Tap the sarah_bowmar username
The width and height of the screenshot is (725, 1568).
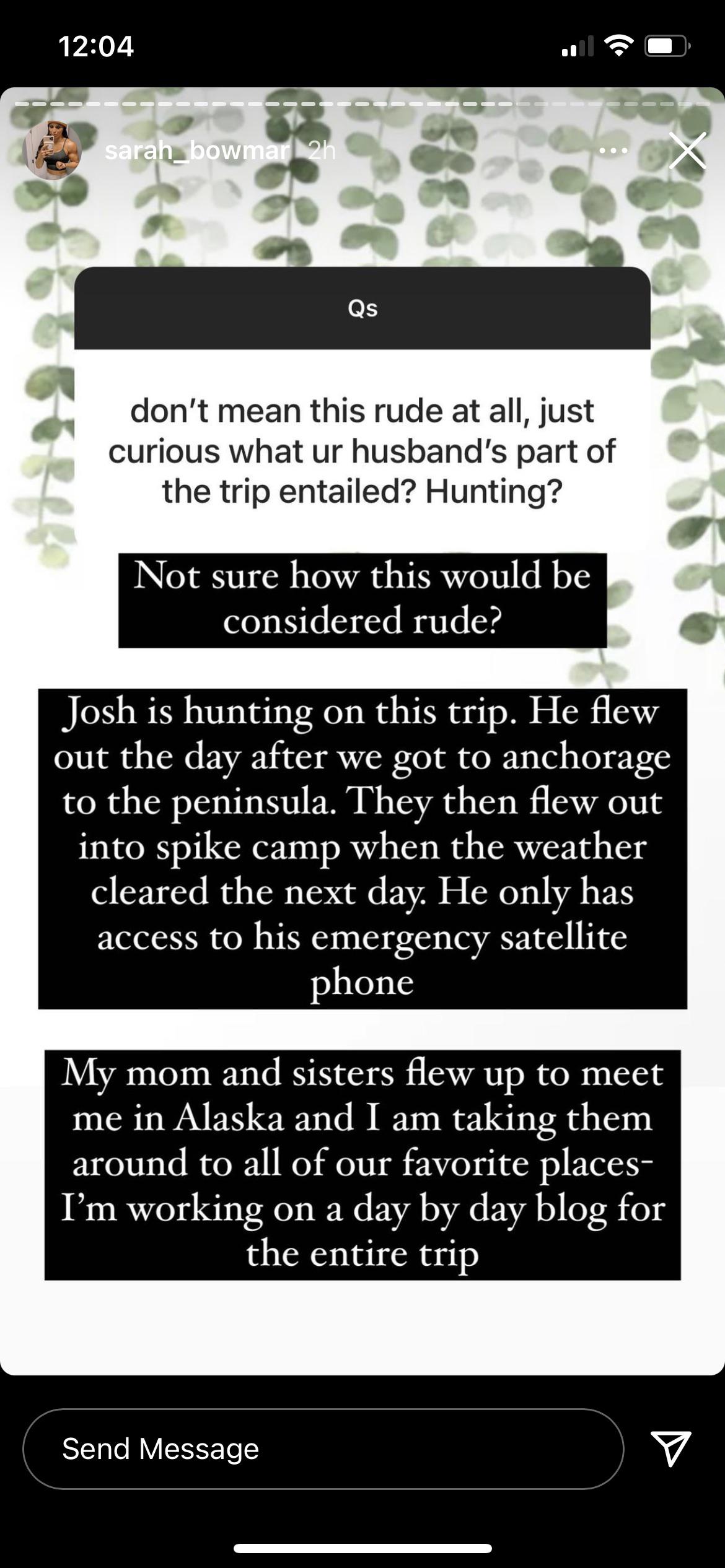196,150
